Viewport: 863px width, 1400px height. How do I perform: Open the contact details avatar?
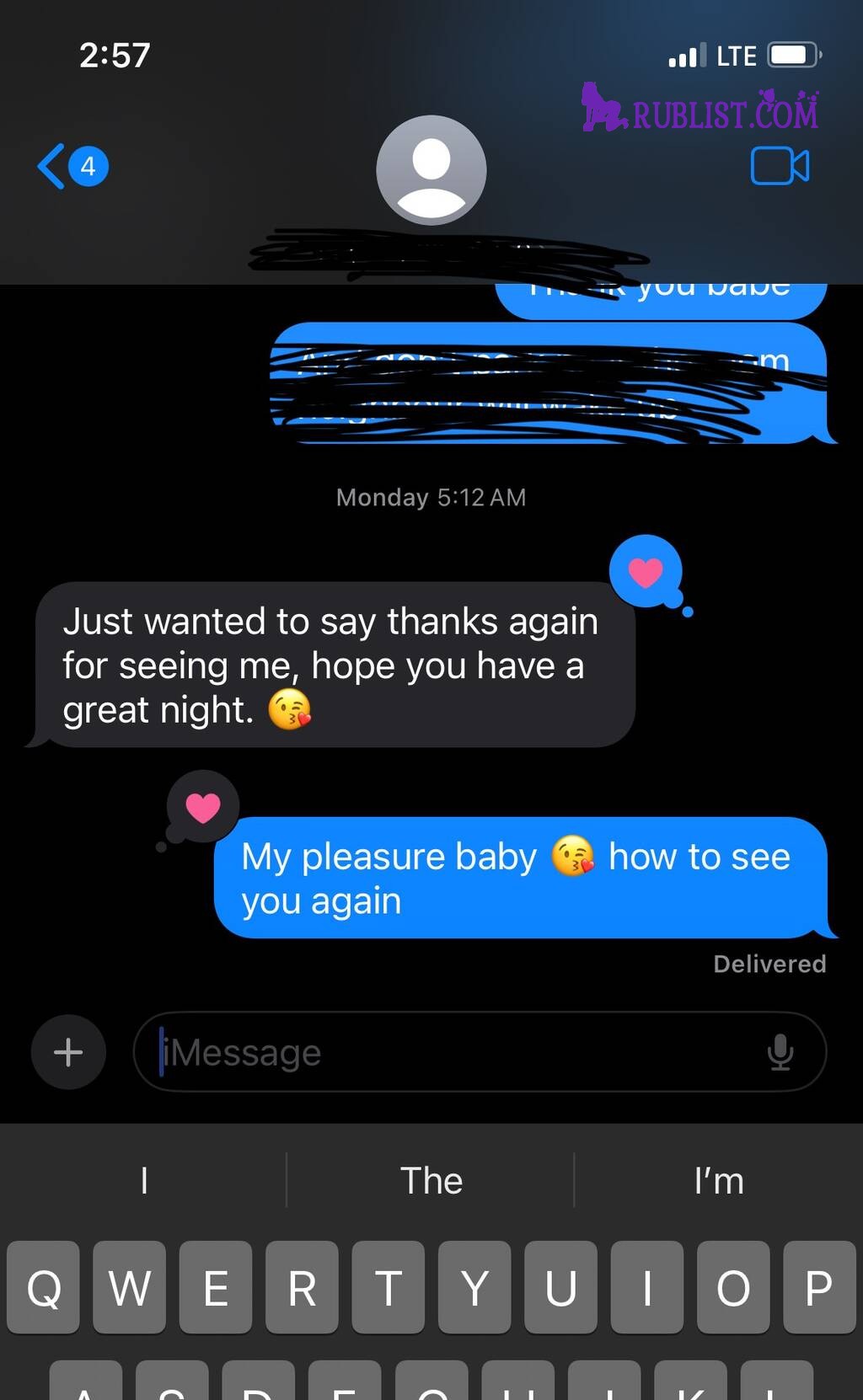coord(431,170)
